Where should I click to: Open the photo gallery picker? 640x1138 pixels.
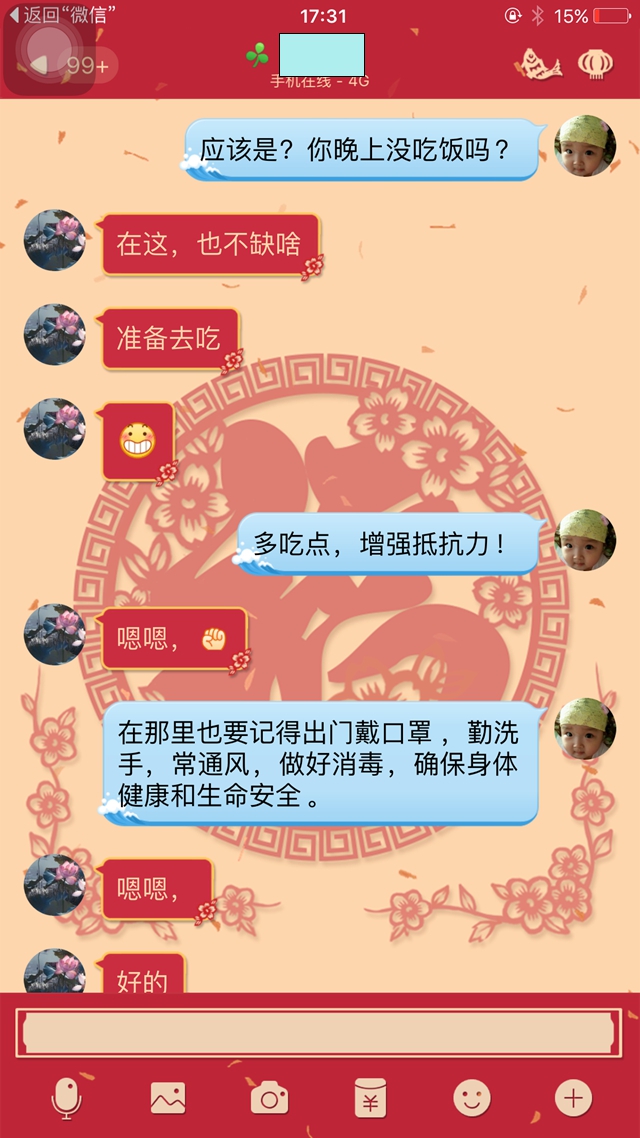click(168, 1098)
